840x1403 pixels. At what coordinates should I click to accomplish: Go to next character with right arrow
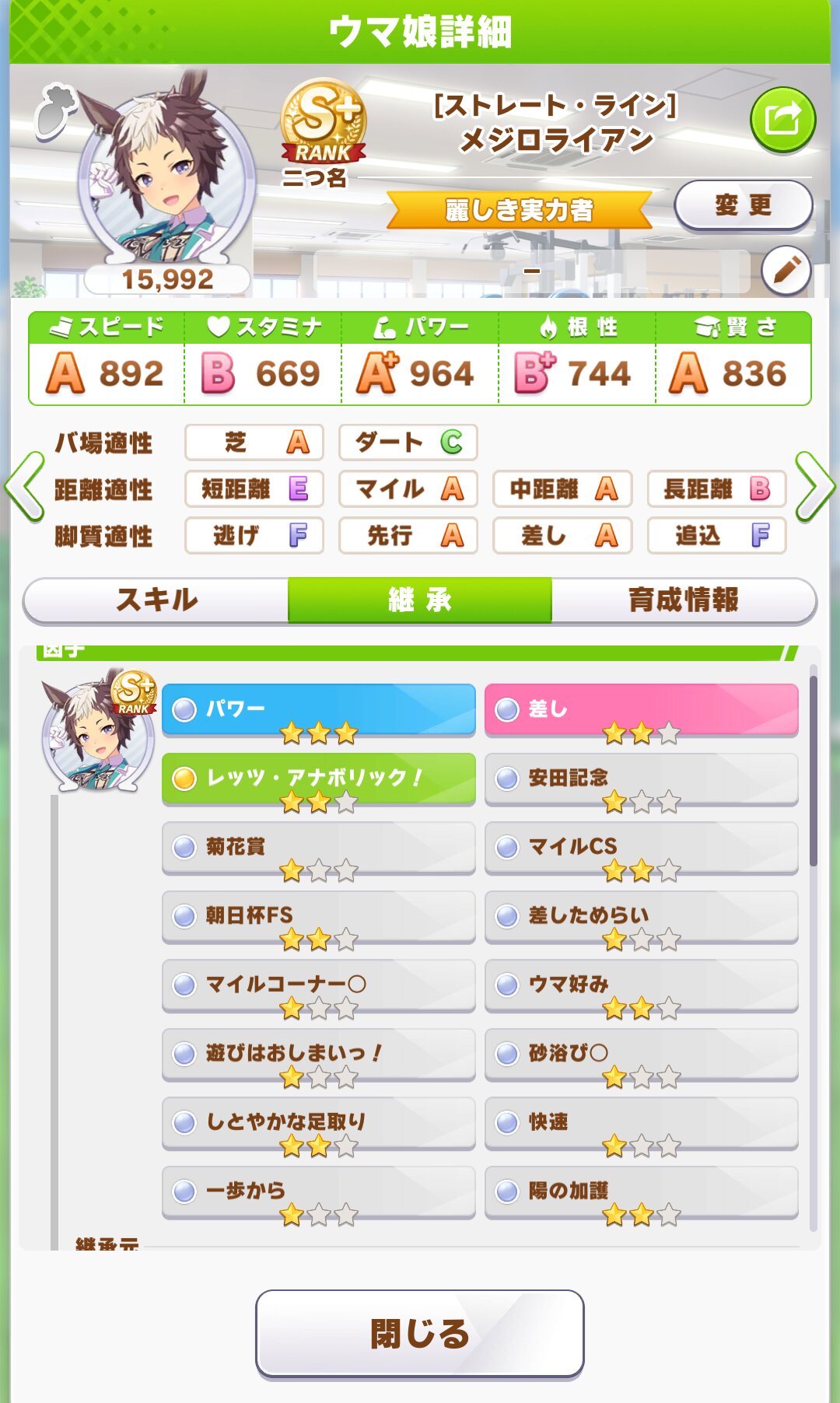point(815,488)
